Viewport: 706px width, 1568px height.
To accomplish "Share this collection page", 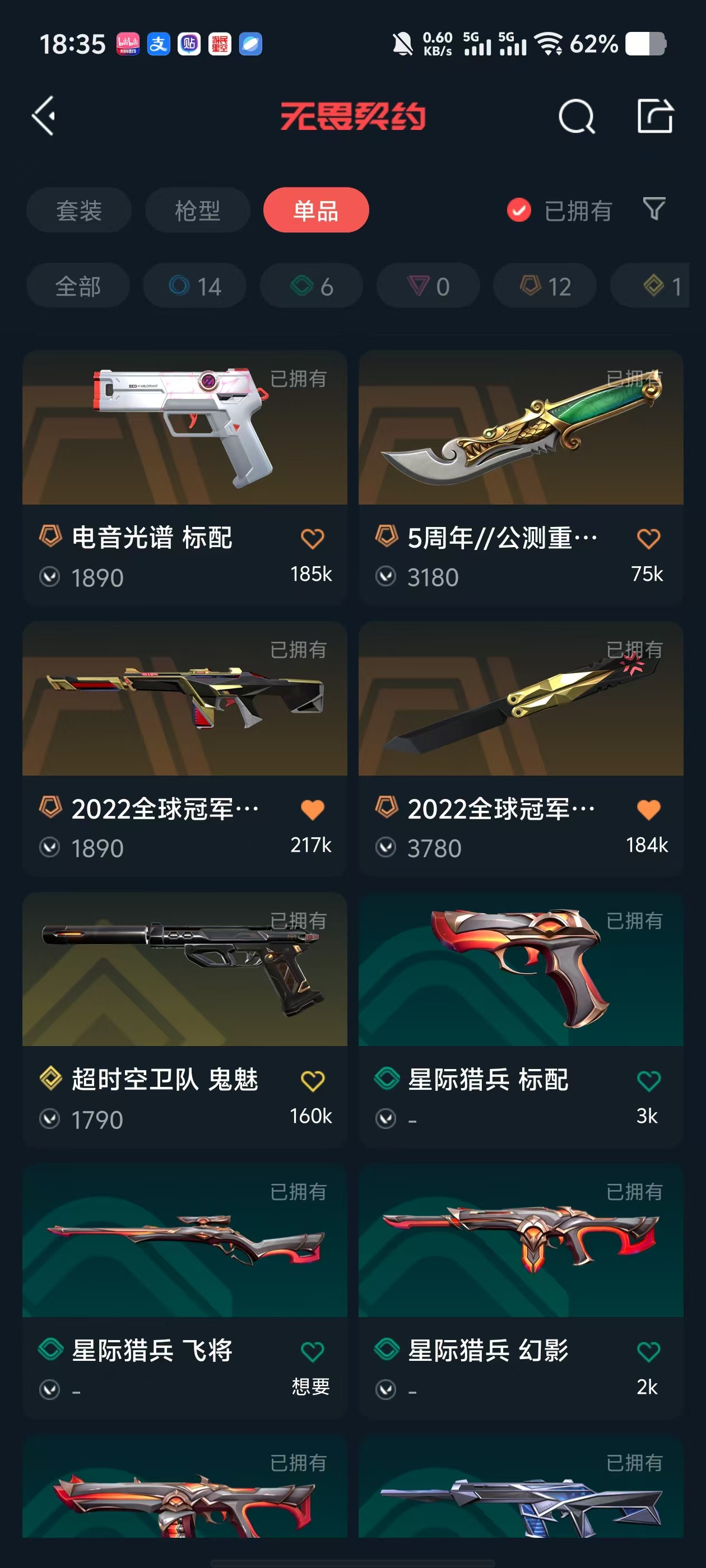I will pos(655,116).
